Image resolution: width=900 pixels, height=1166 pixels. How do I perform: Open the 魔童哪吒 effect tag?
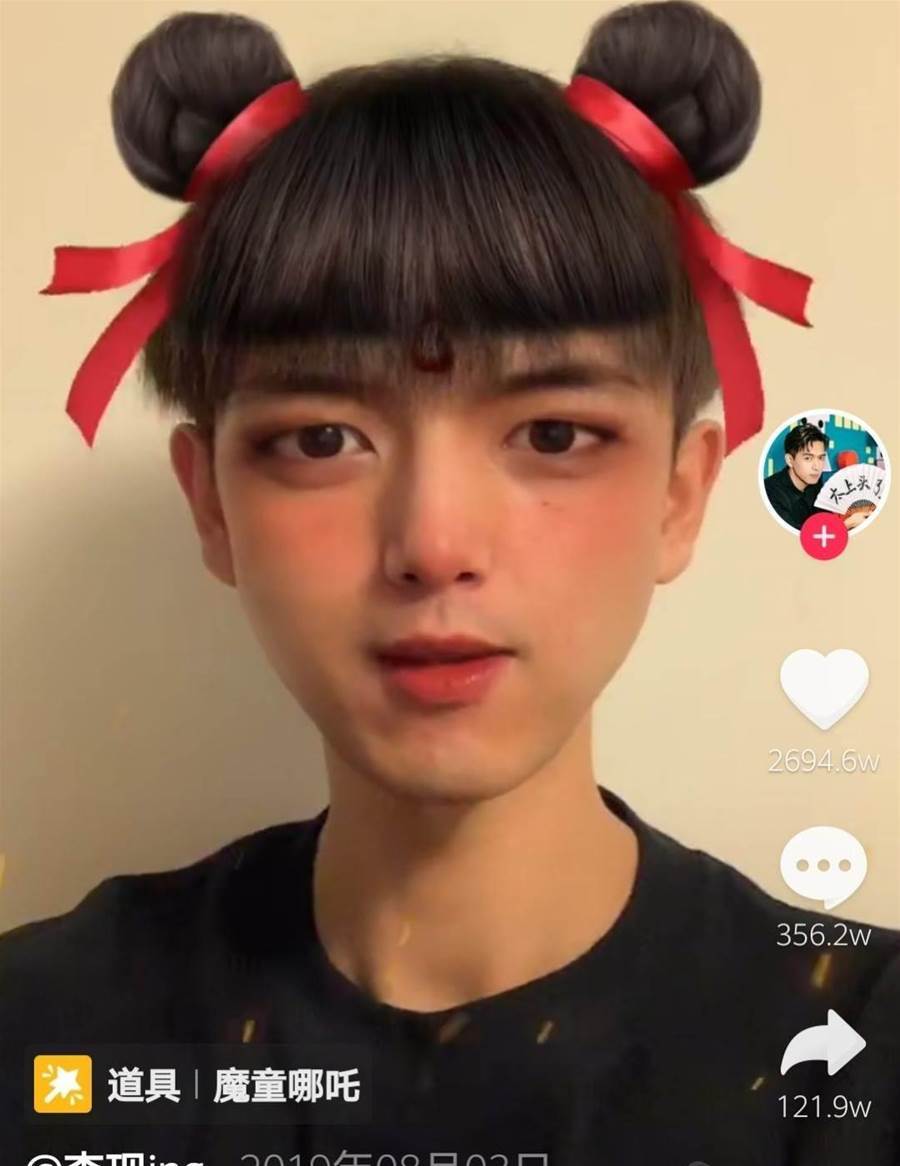point(286,1085)
